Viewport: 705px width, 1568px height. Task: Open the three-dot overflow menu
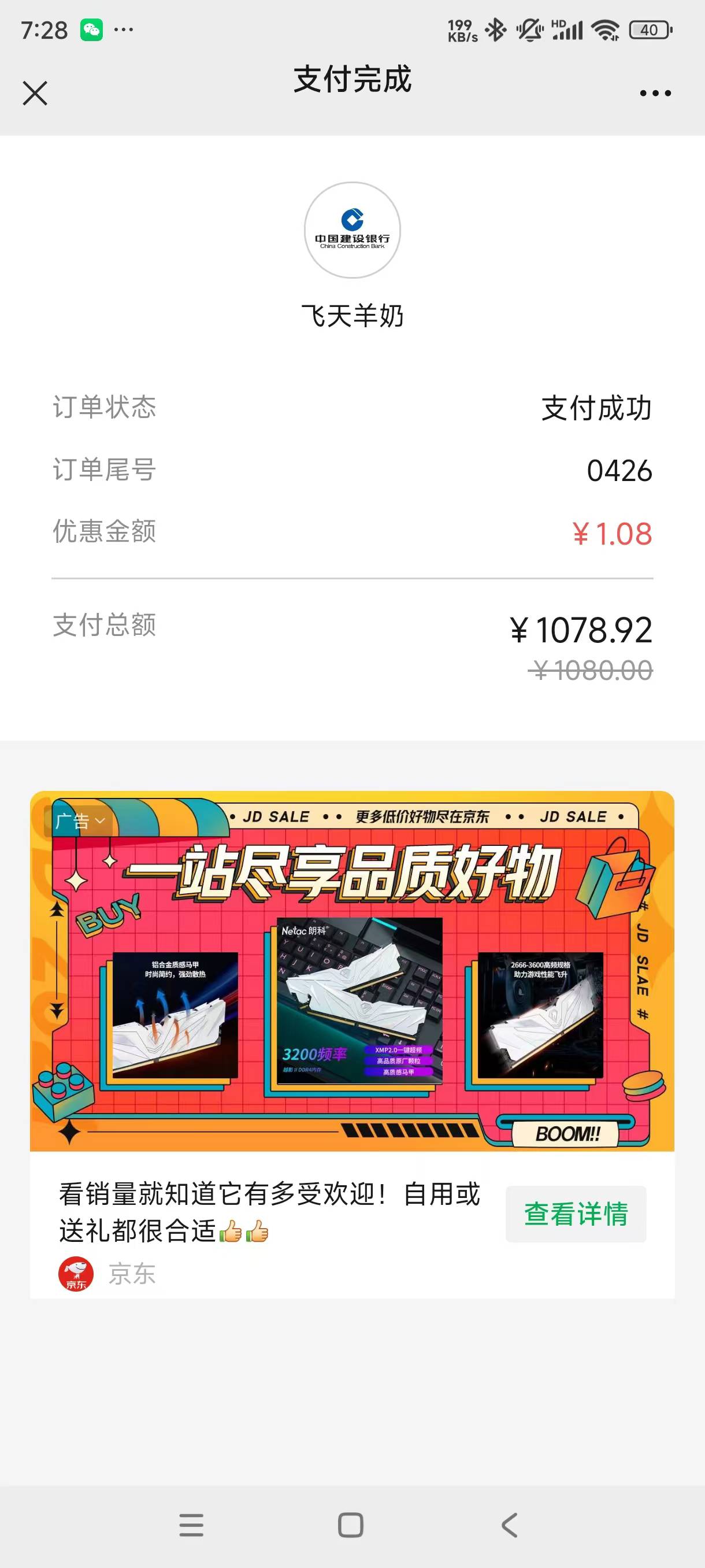tap(655, 93)
